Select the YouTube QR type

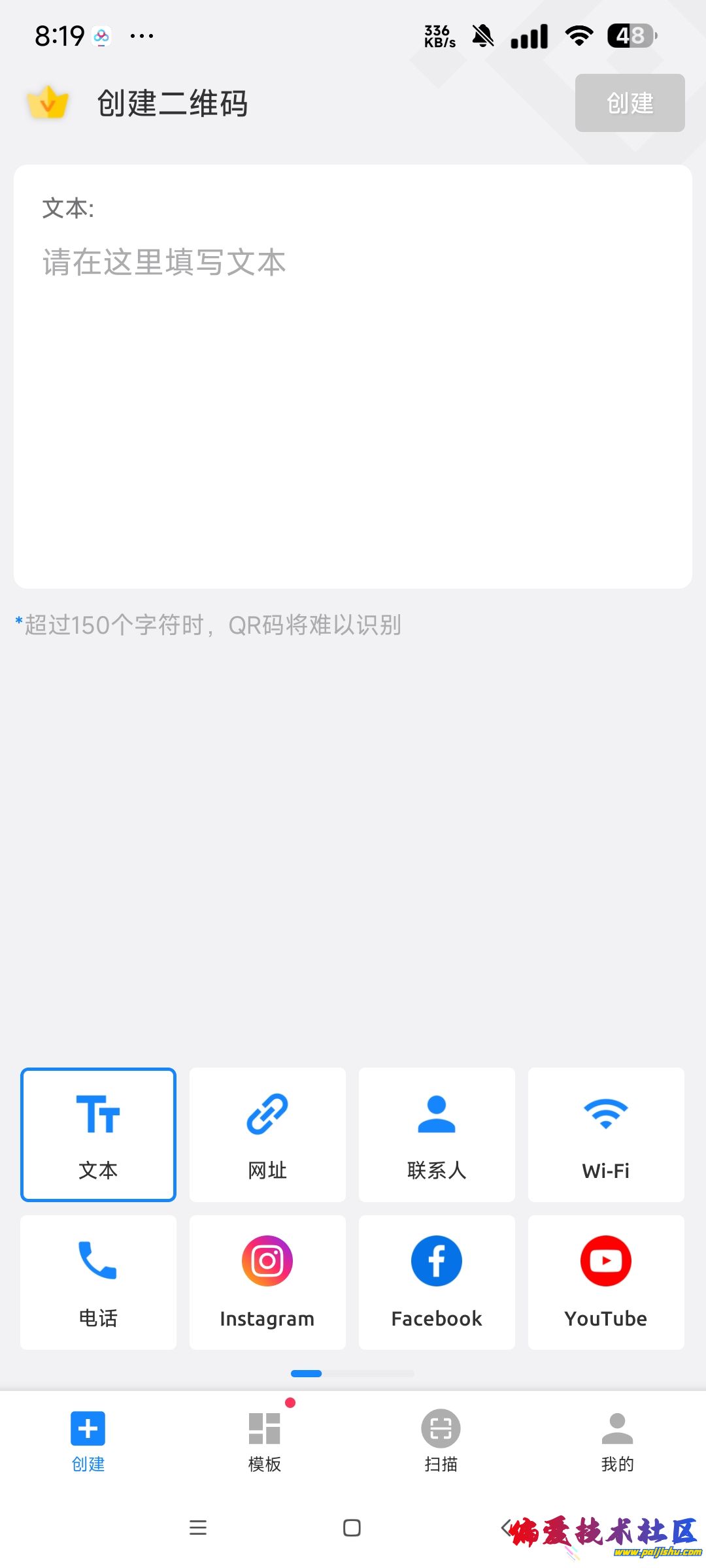pyautogui.click(x=606, y=1282)
